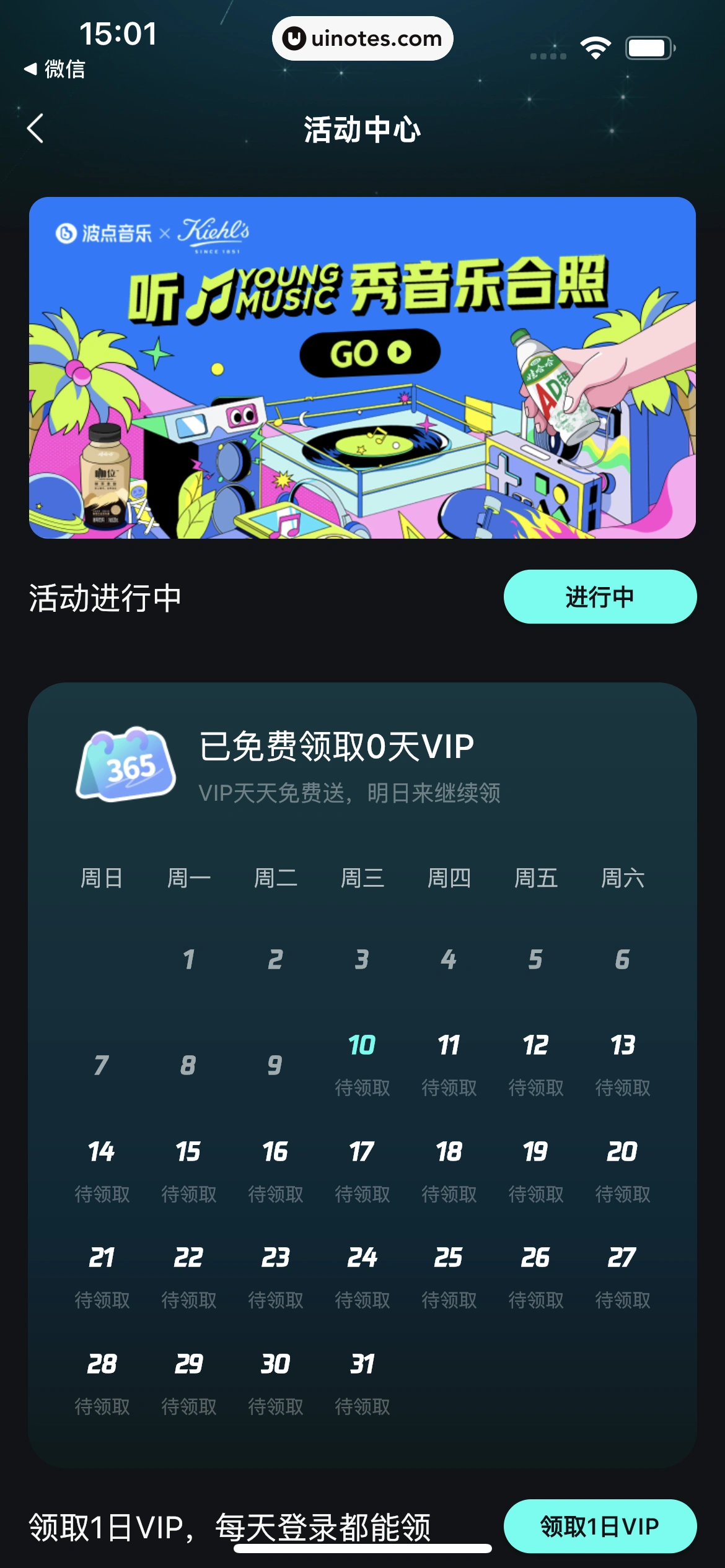
Task: Click the 已免费领取0天VIP heading
Action: coord(336,749)
